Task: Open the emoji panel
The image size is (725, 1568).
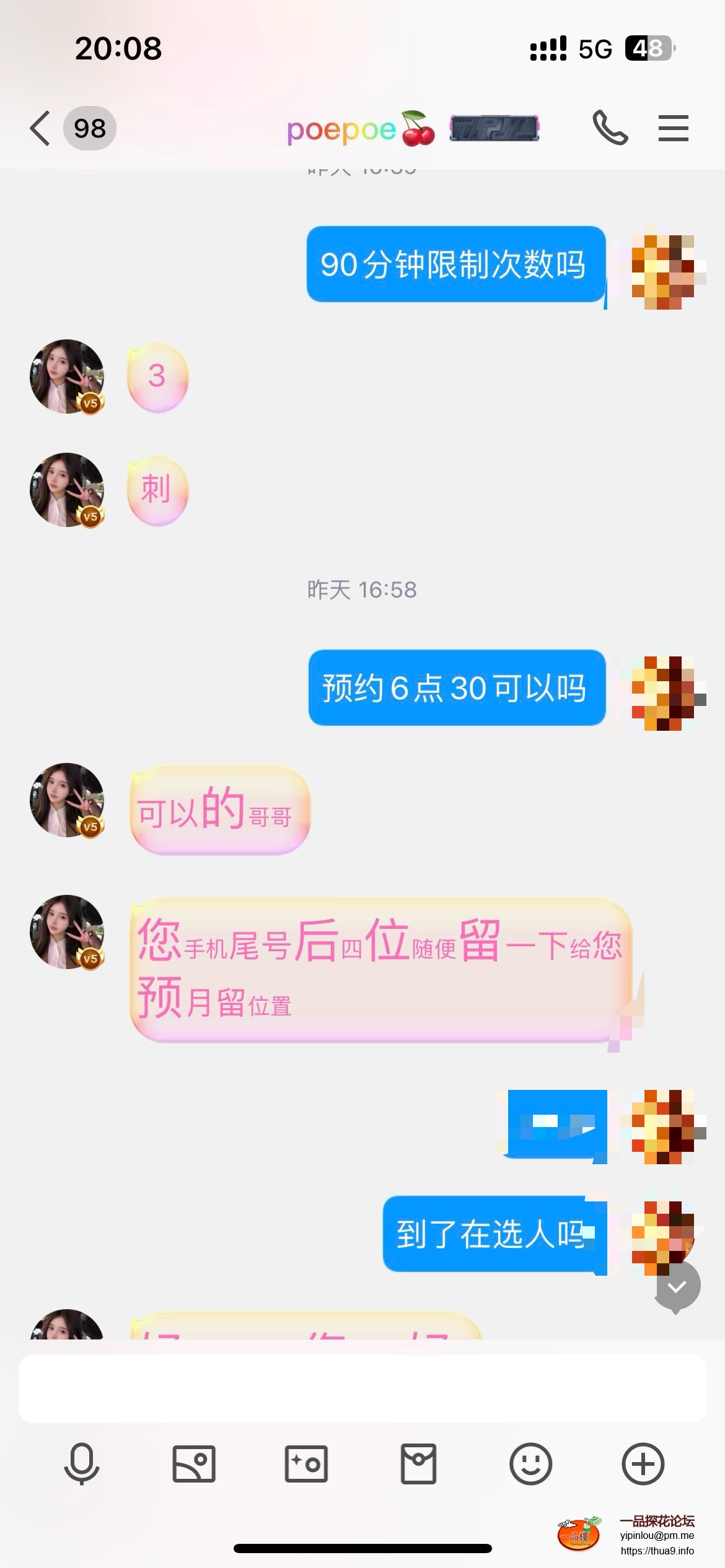Action: (x=530, y=1464)
